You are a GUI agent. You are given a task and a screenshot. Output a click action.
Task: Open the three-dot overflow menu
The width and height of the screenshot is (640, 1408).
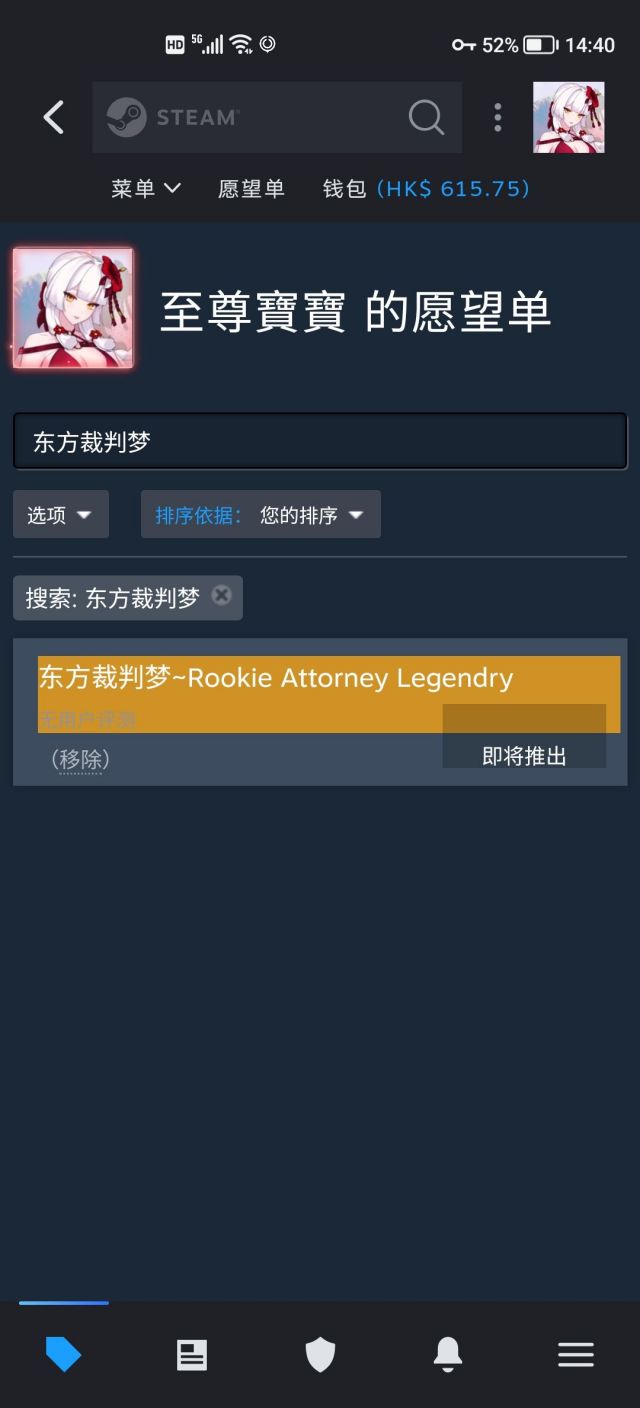pos(497,118)
